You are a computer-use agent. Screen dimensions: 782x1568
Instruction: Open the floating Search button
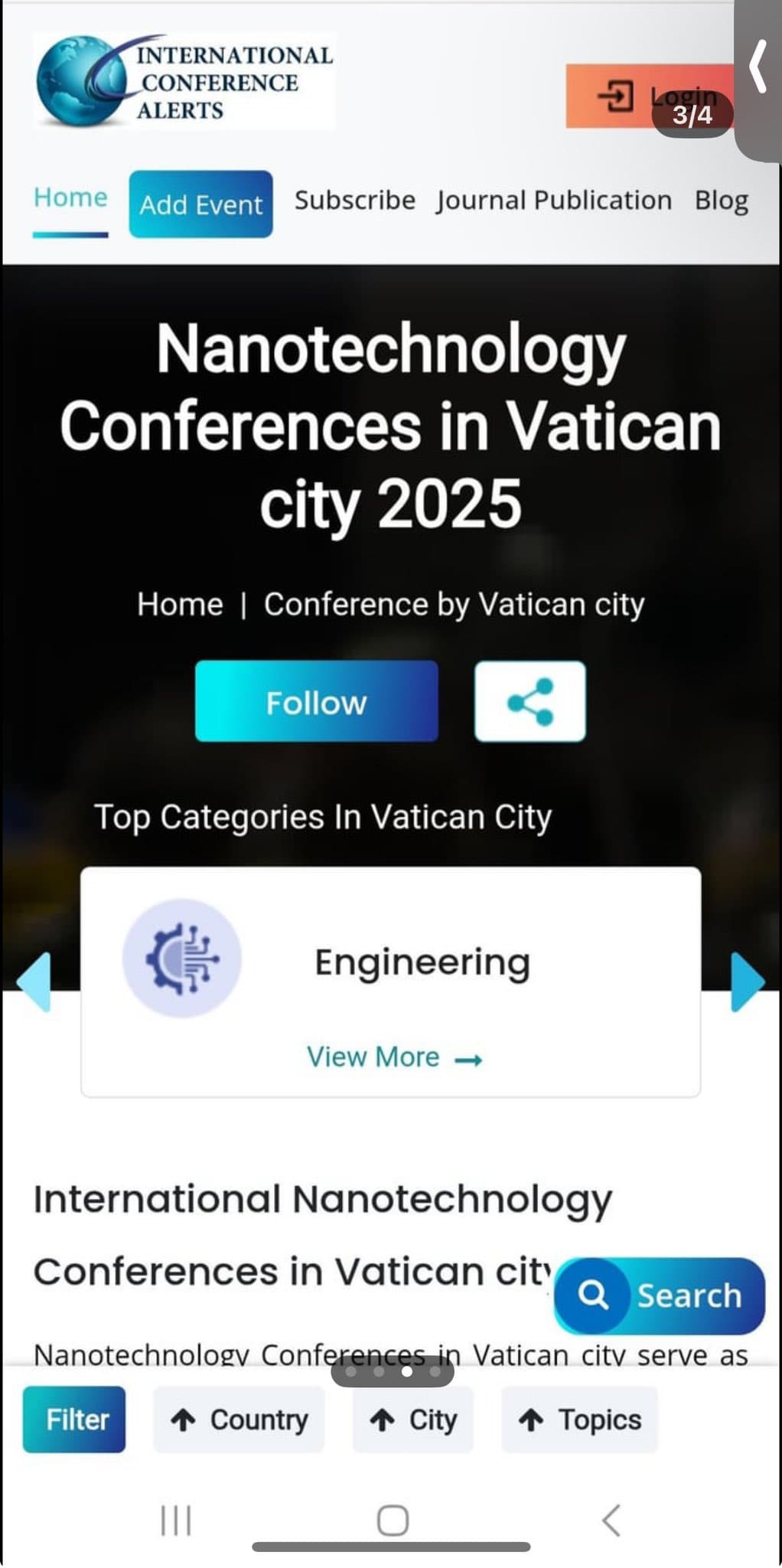pos(659,1295)
